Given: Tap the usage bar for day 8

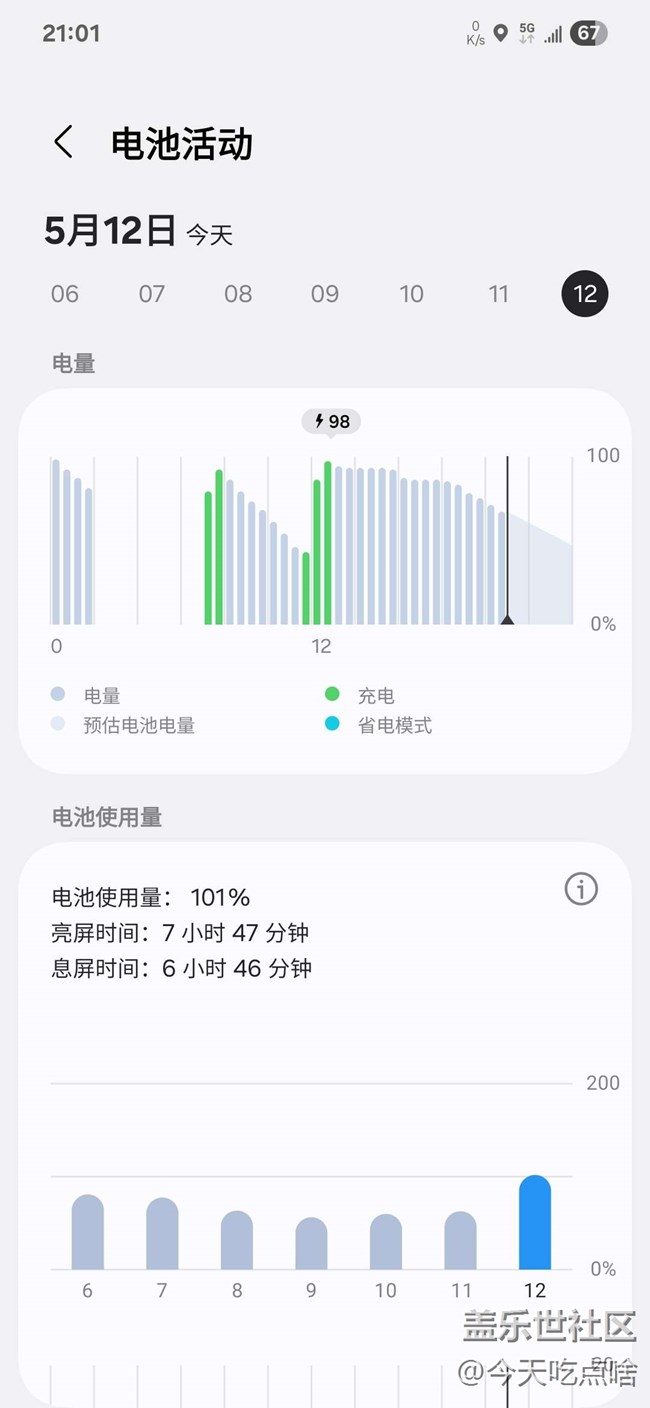Looking at the screenshot, I should point(237,1241).
